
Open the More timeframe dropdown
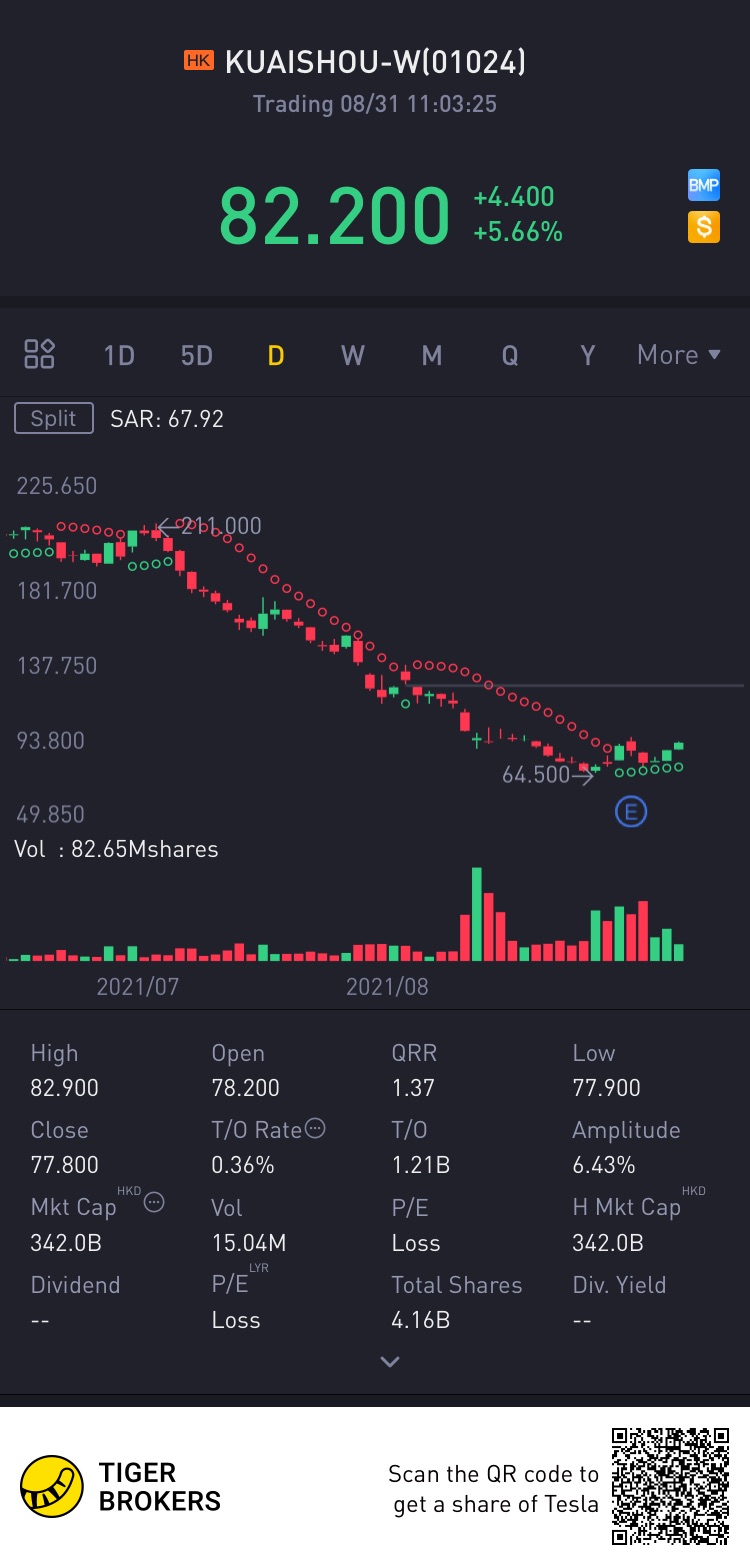click(679, 355)
